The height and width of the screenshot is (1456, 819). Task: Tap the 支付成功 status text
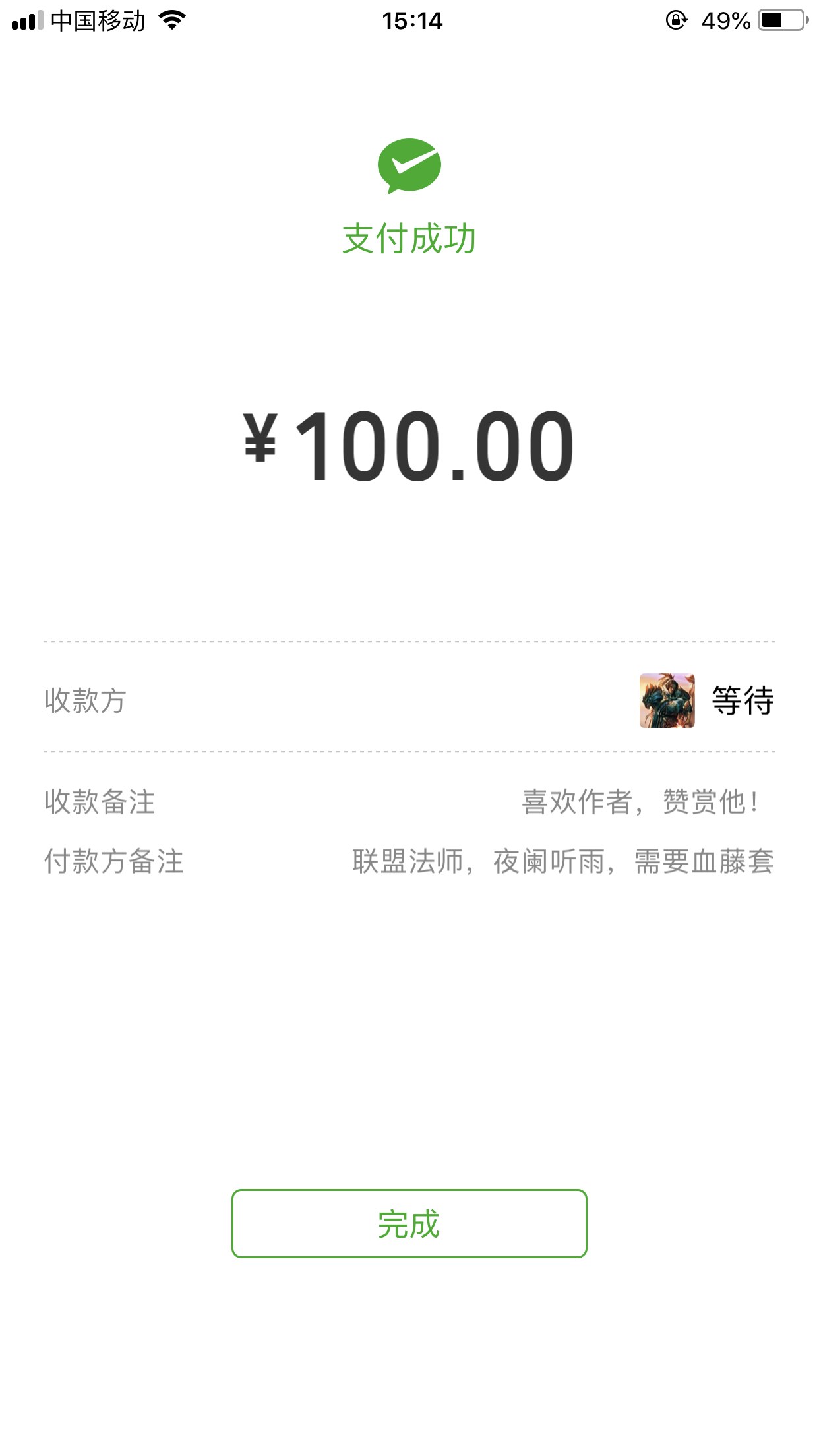[409, 240]
